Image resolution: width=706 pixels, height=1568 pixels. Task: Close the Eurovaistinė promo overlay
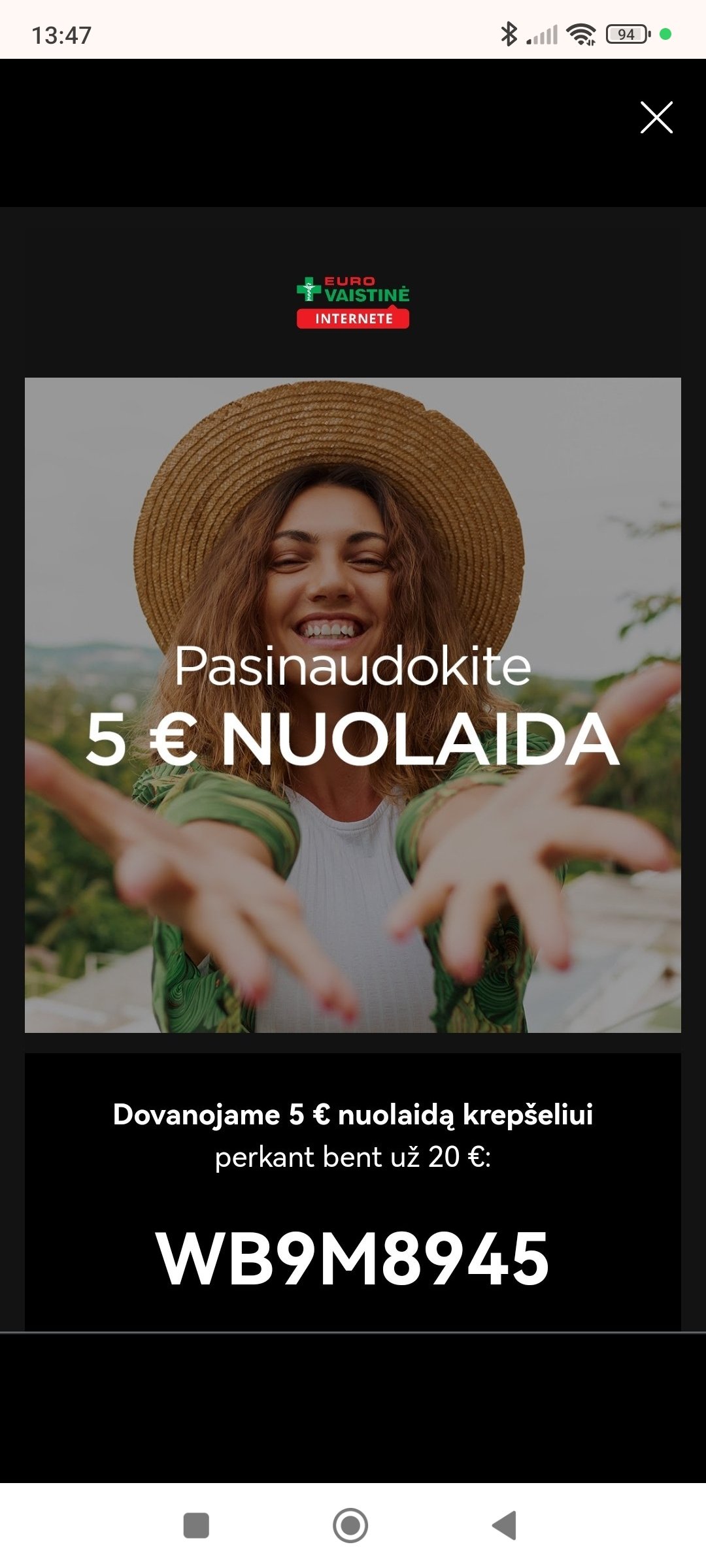click(x=656, y=118)
